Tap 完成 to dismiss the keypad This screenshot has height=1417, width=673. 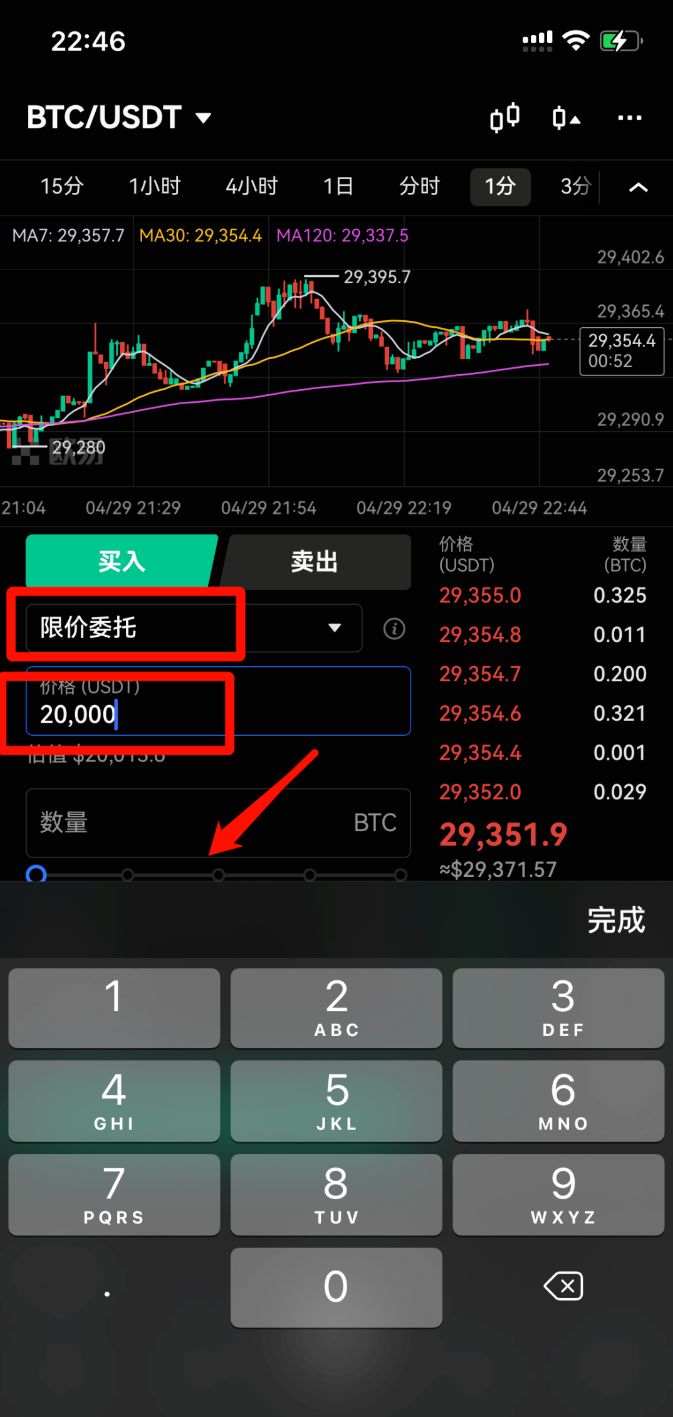pos(615,920)
